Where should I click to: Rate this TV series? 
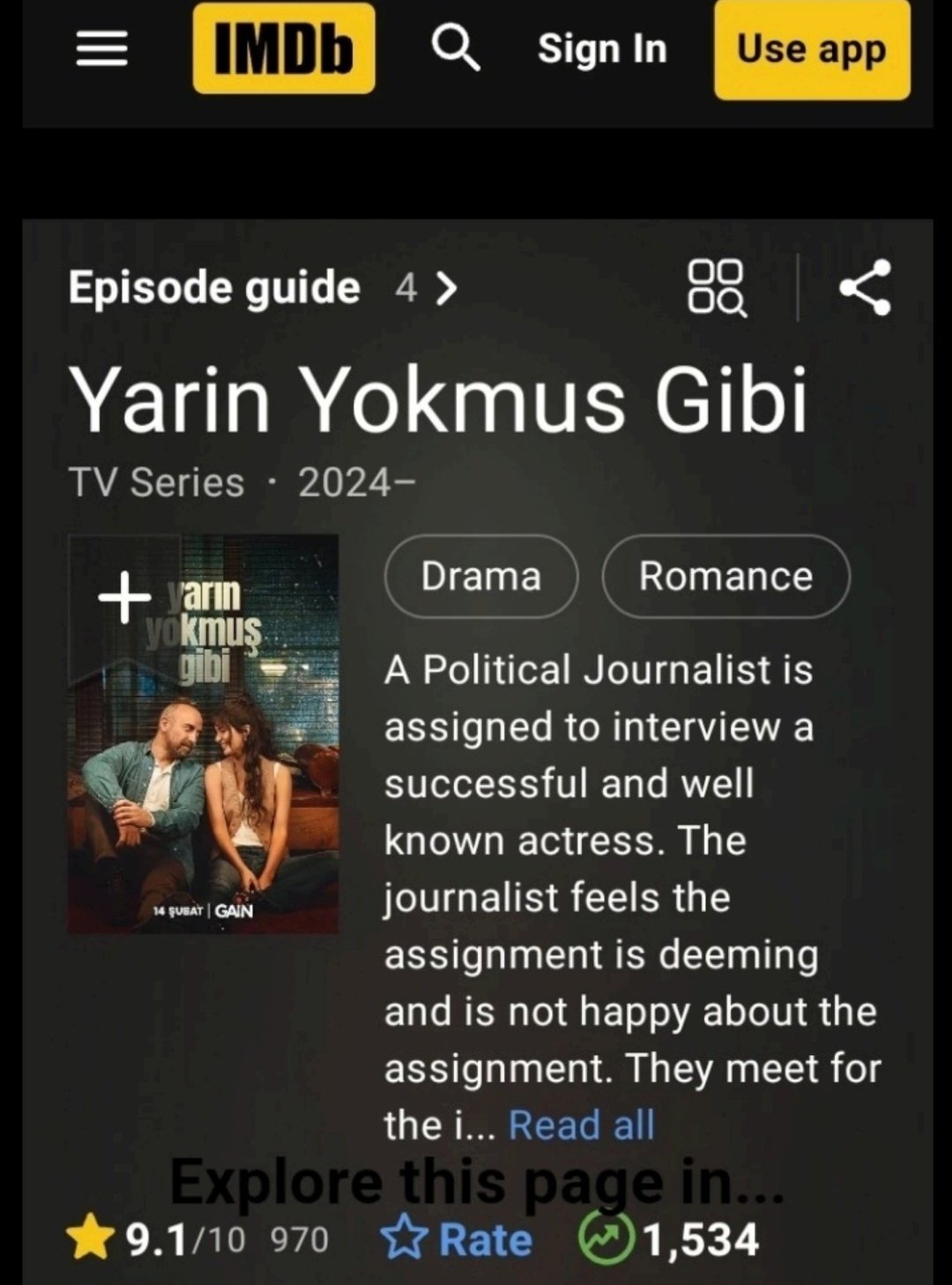[457, 1240]
